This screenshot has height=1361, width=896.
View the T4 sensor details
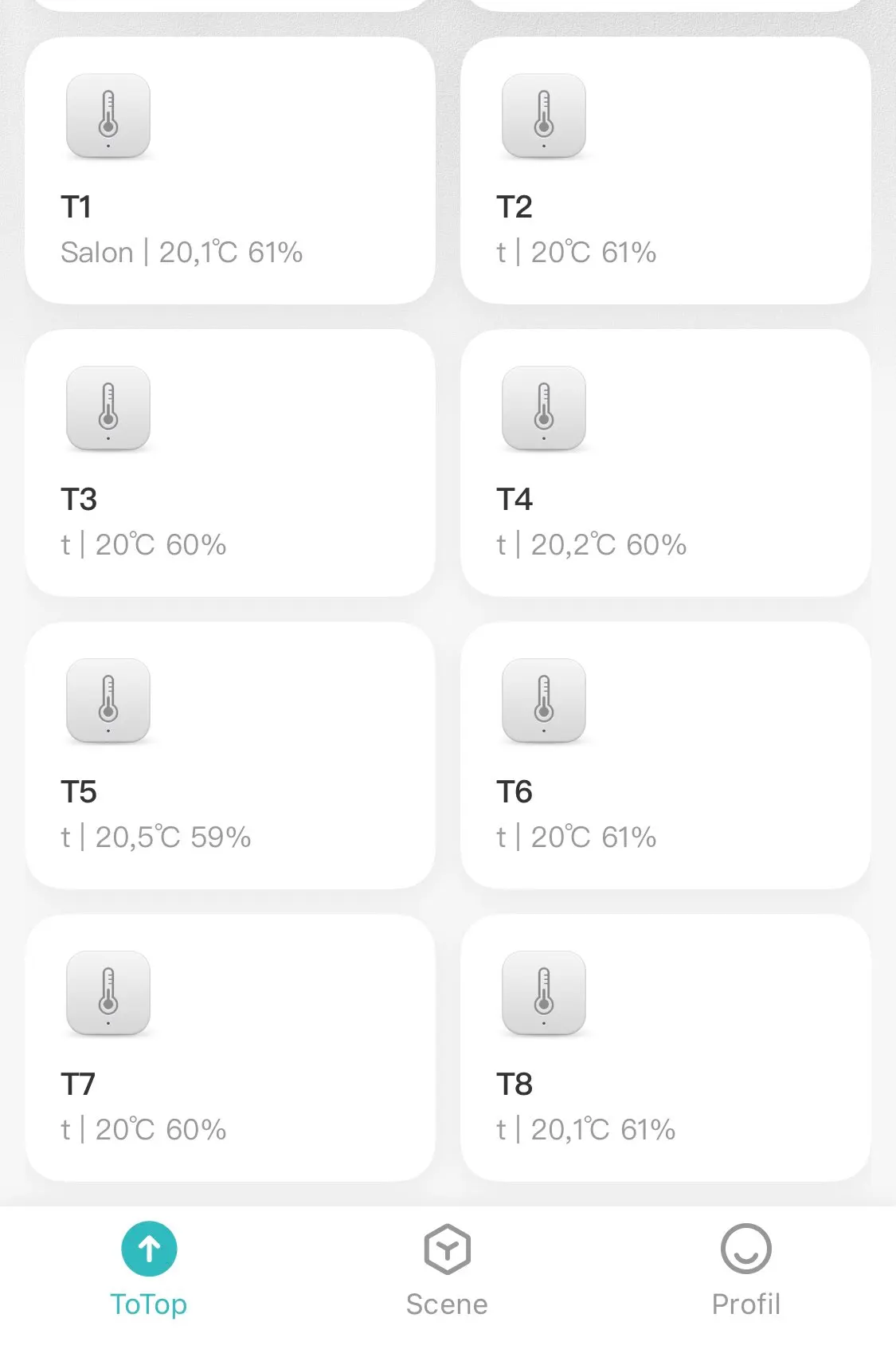click(x=665, y=463)
